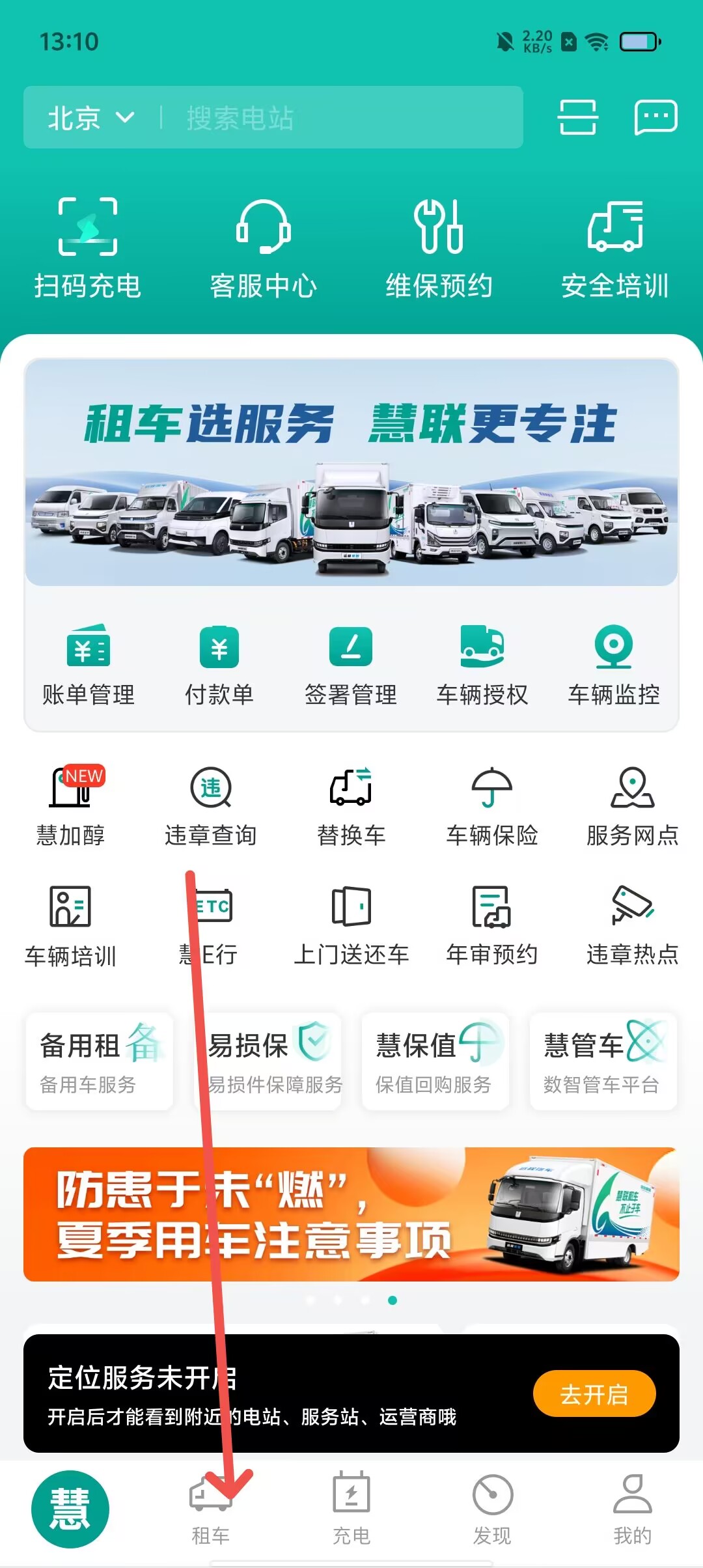Switch to the 租车 tab
The image size is (703, 1568).
210,1509
